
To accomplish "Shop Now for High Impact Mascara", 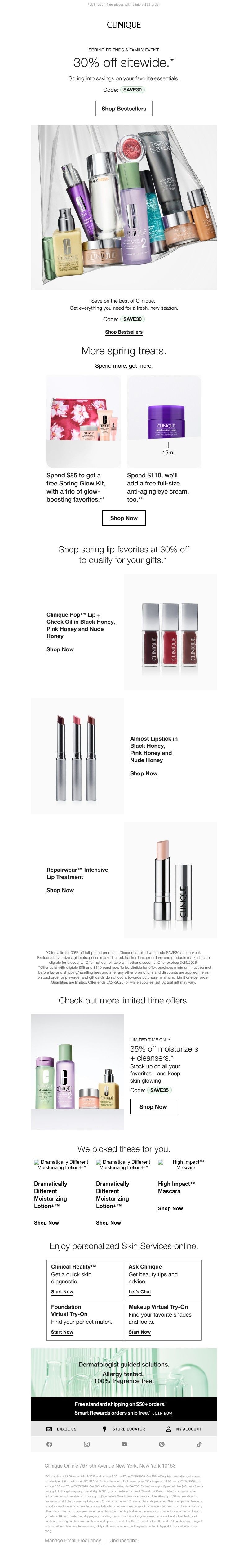I will point(170,1208).
